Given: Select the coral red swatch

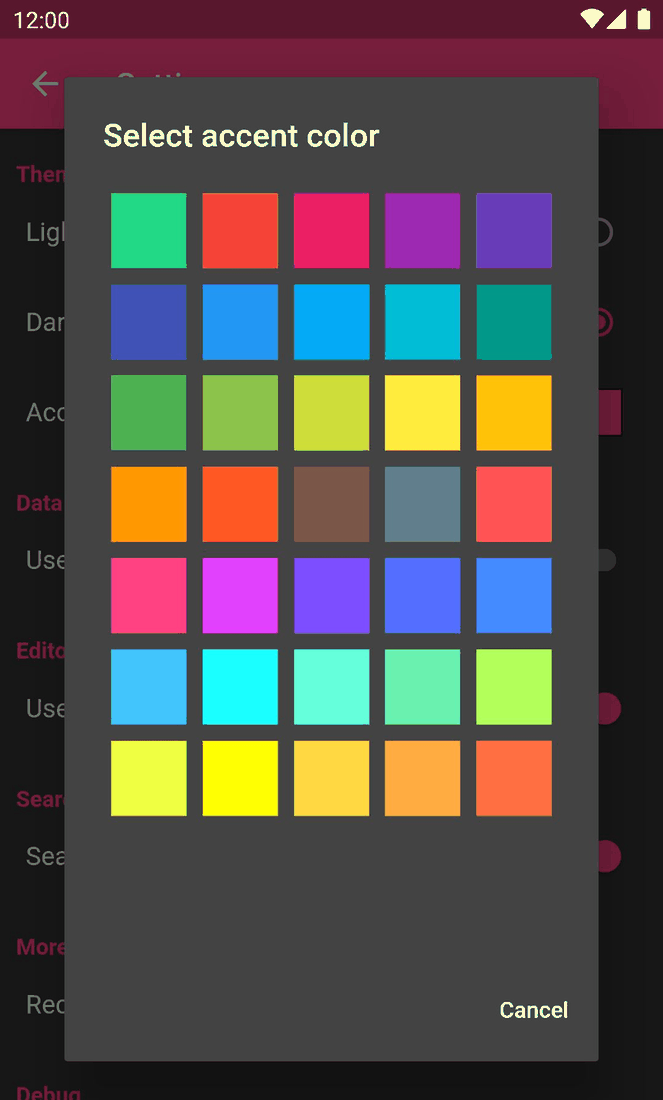Looking at the screenshot, I should (x=513, y=504).
